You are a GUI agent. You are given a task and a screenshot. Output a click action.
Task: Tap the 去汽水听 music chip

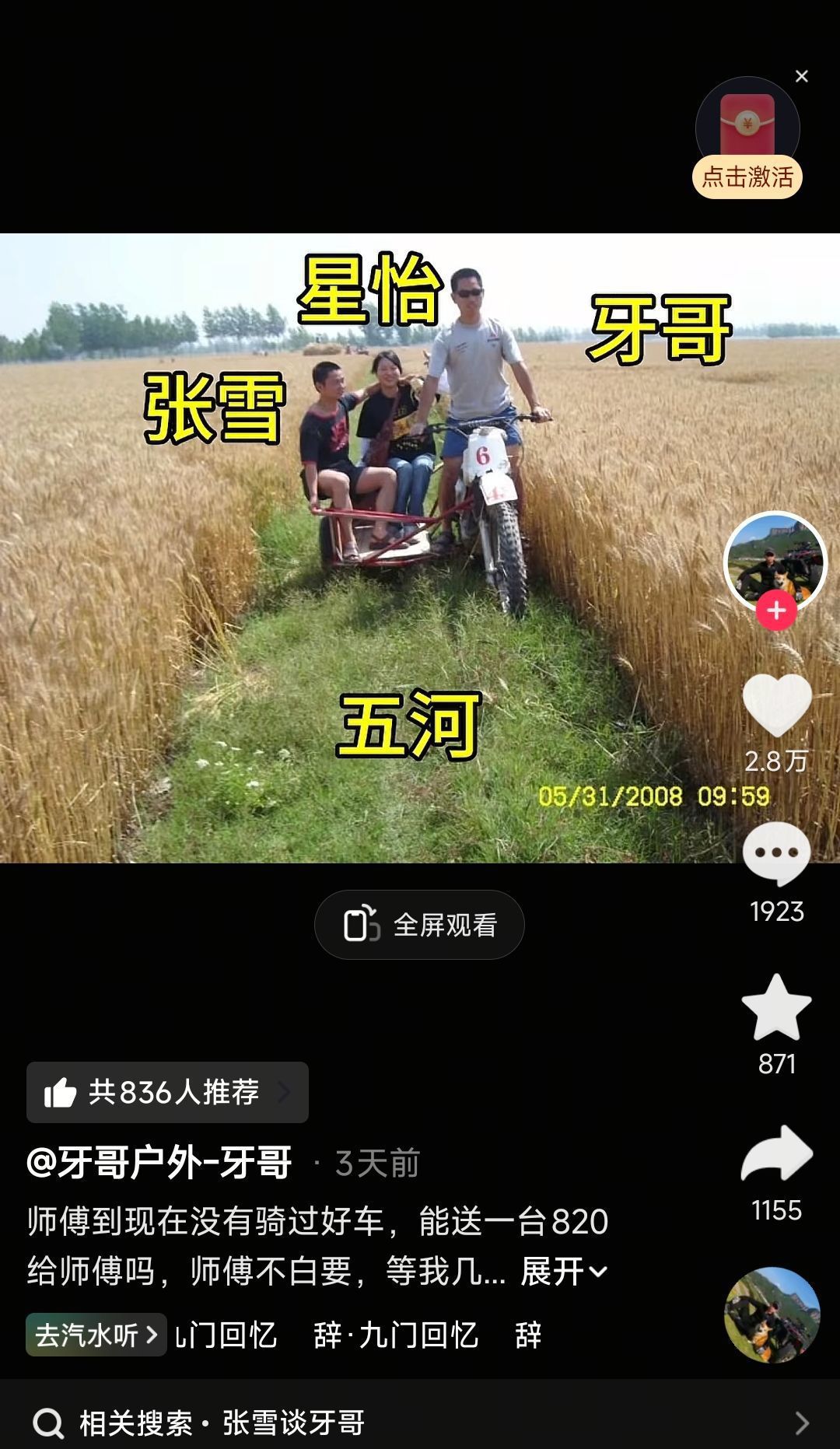[96, 1335]
